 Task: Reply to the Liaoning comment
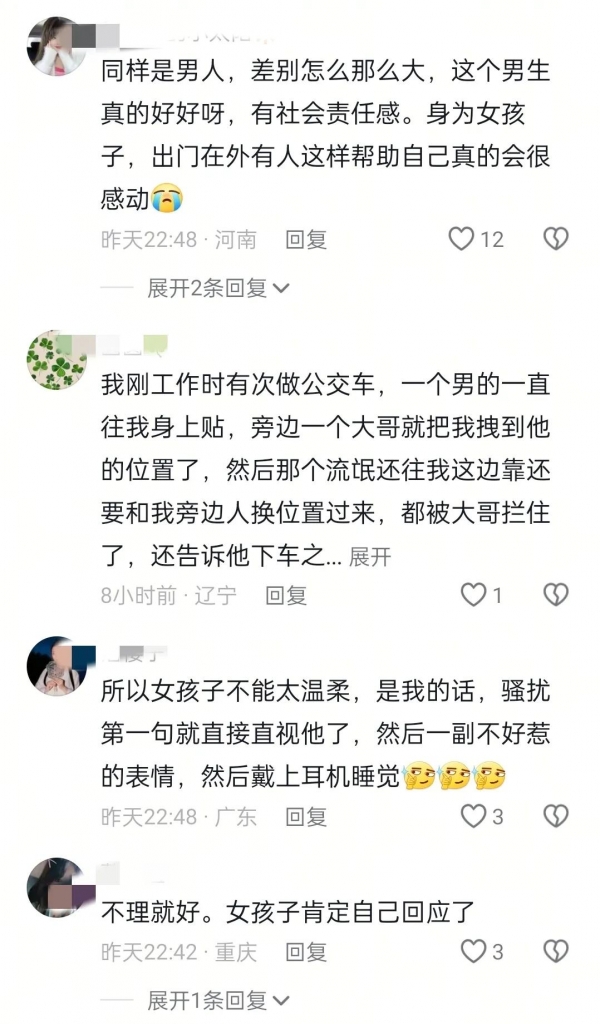click(286, 595)
